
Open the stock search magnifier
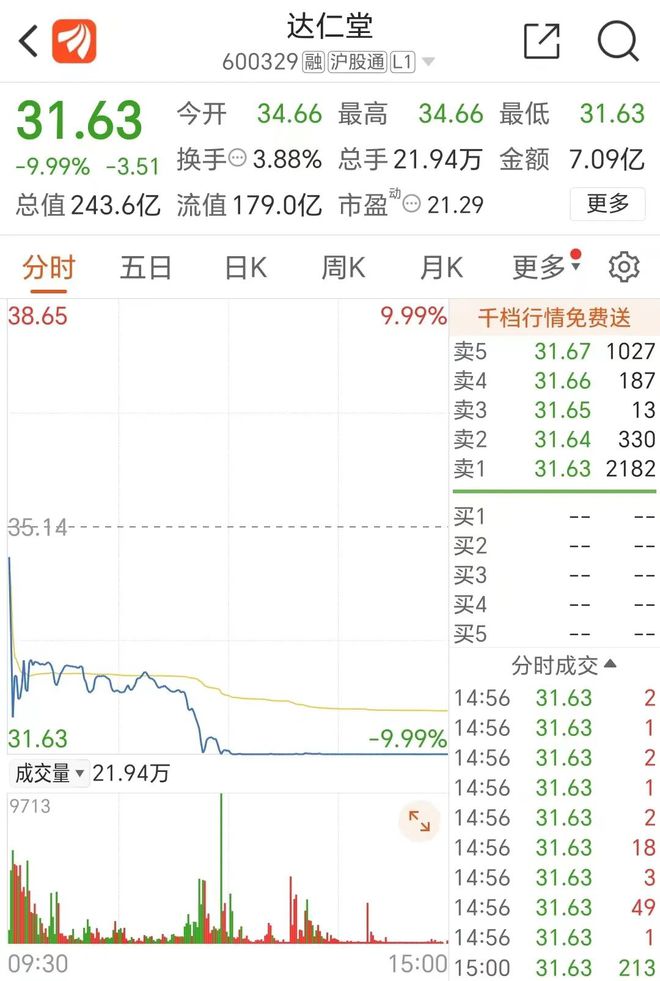pyautogui.click(x=618, y=41)
